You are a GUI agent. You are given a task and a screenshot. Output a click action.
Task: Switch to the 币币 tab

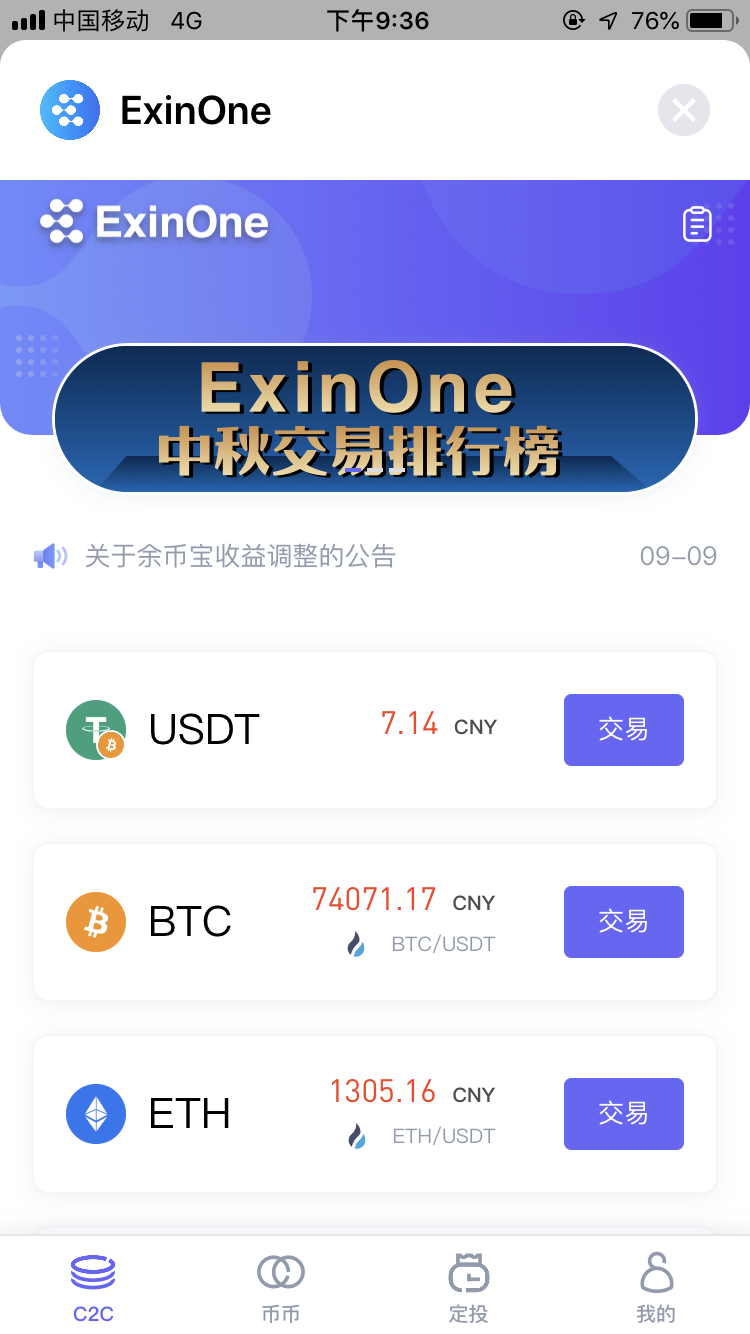tap(281, 1287)
